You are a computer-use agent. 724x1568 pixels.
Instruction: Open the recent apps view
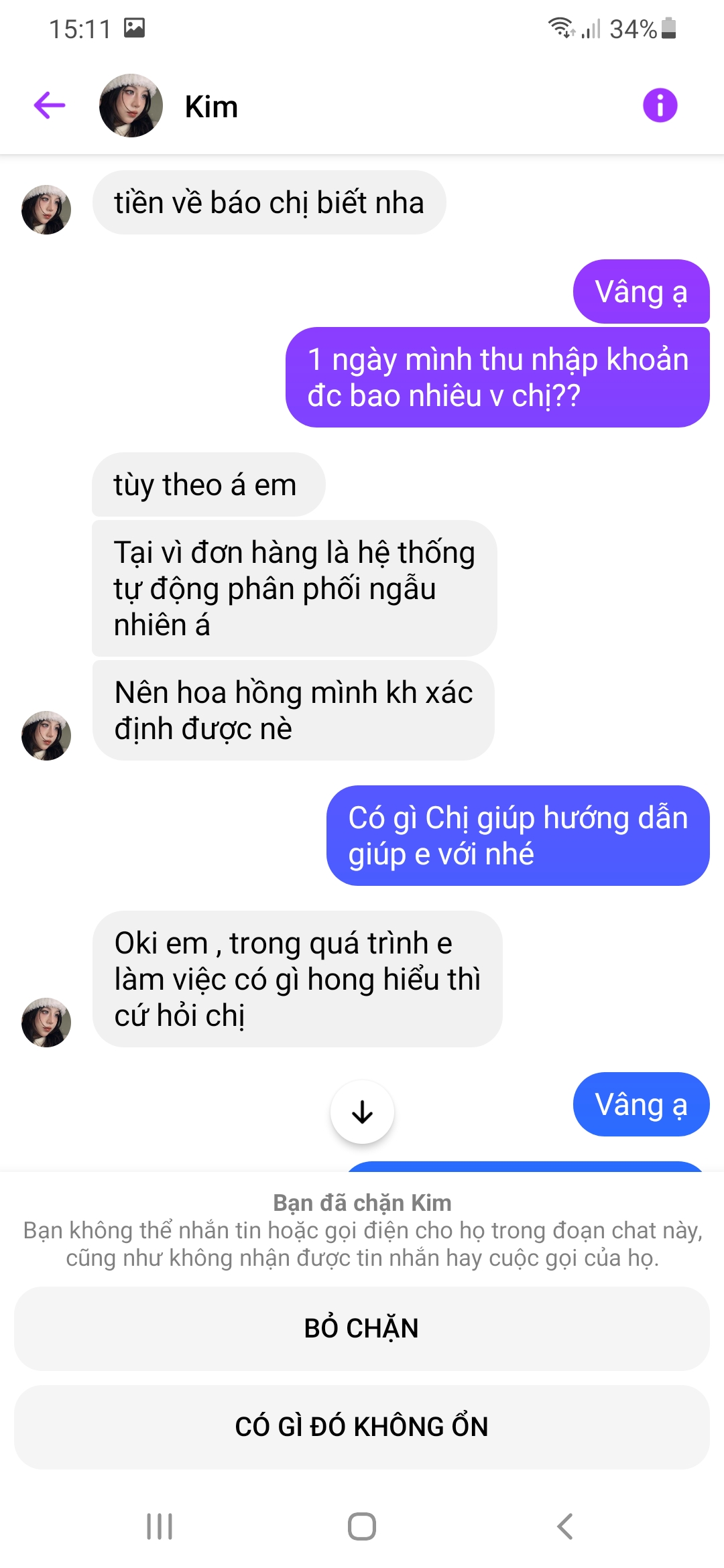pos(160,1526)
